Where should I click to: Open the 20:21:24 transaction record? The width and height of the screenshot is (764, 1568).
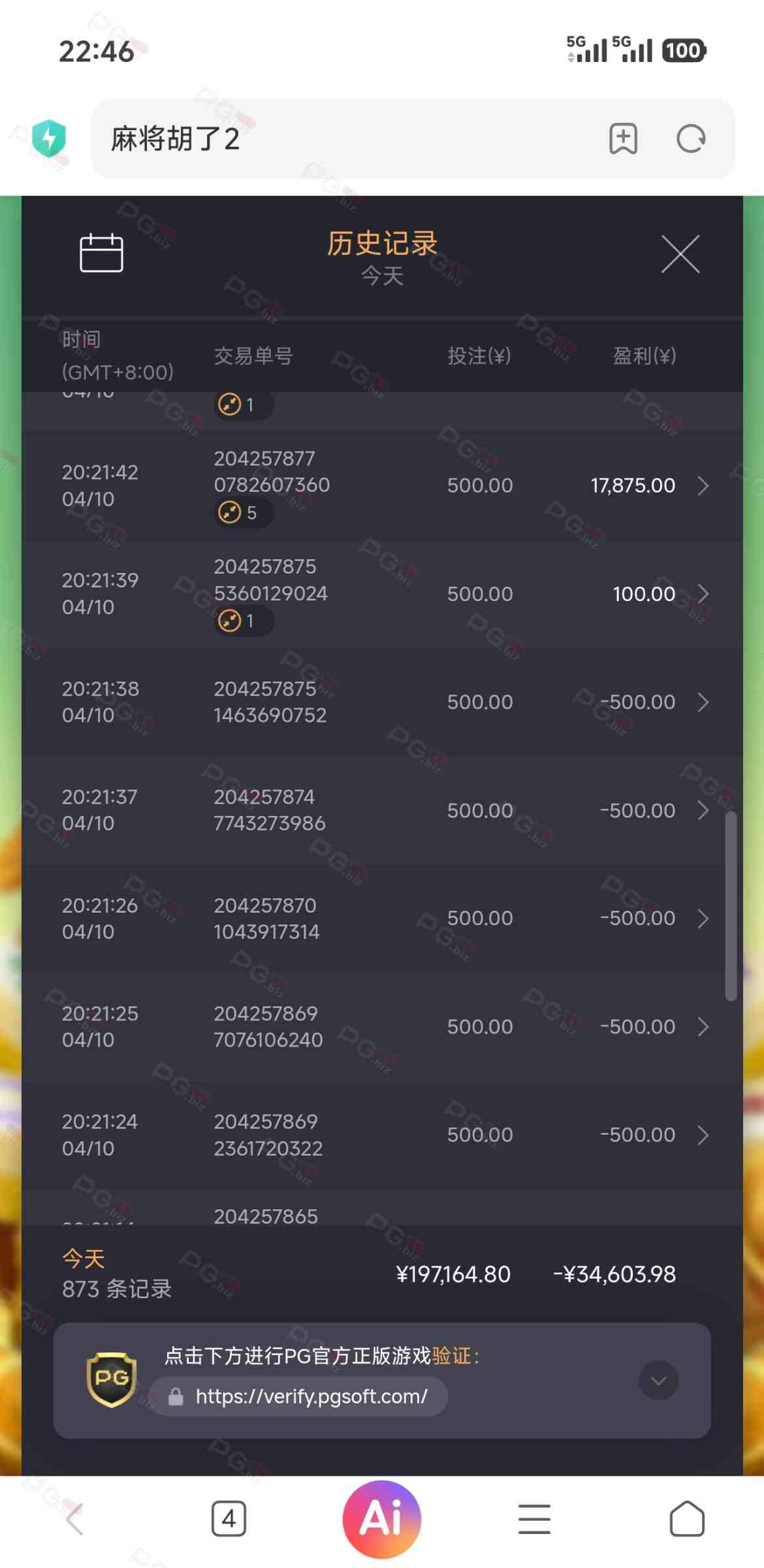coord(702,1135)
